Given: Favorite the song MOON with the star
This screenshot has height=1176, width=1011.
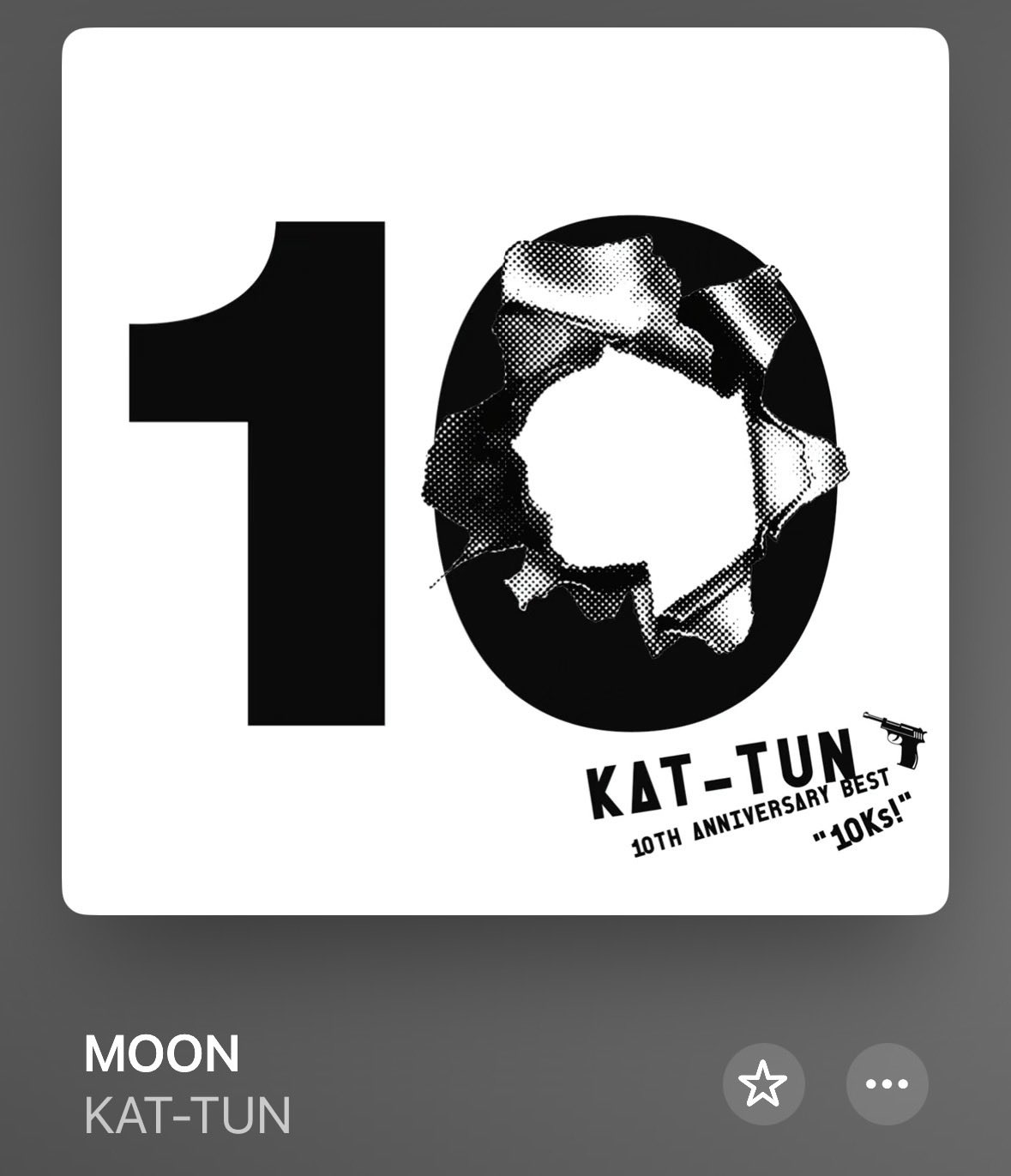Looking at the screenshot, I should [763, 1084].
